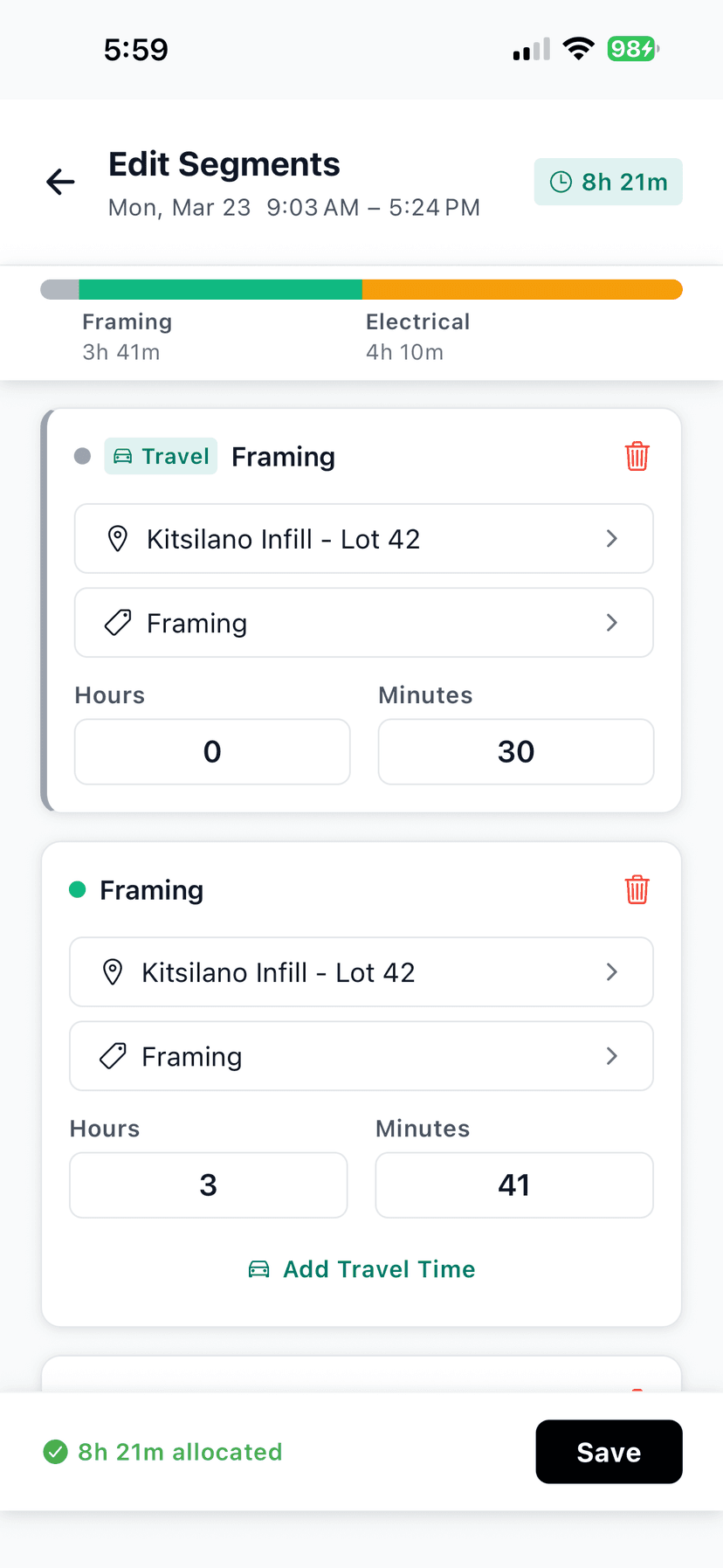Tap the gray status dot on Travel Framing segment
This screenshot has width=723, height=1568.
click(x=81, y=456)
